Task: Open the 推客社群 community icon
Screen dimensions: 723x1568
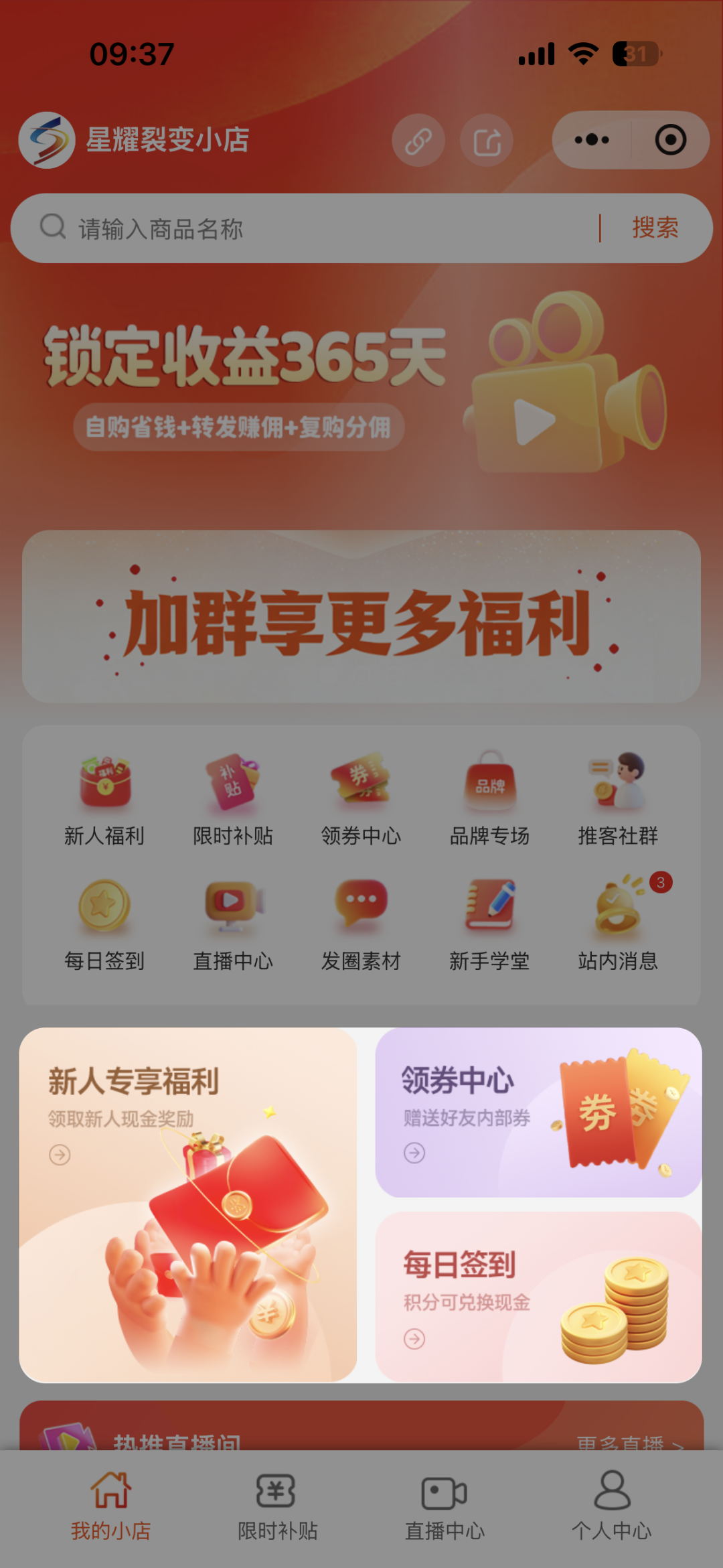Action: pos(618,794)
